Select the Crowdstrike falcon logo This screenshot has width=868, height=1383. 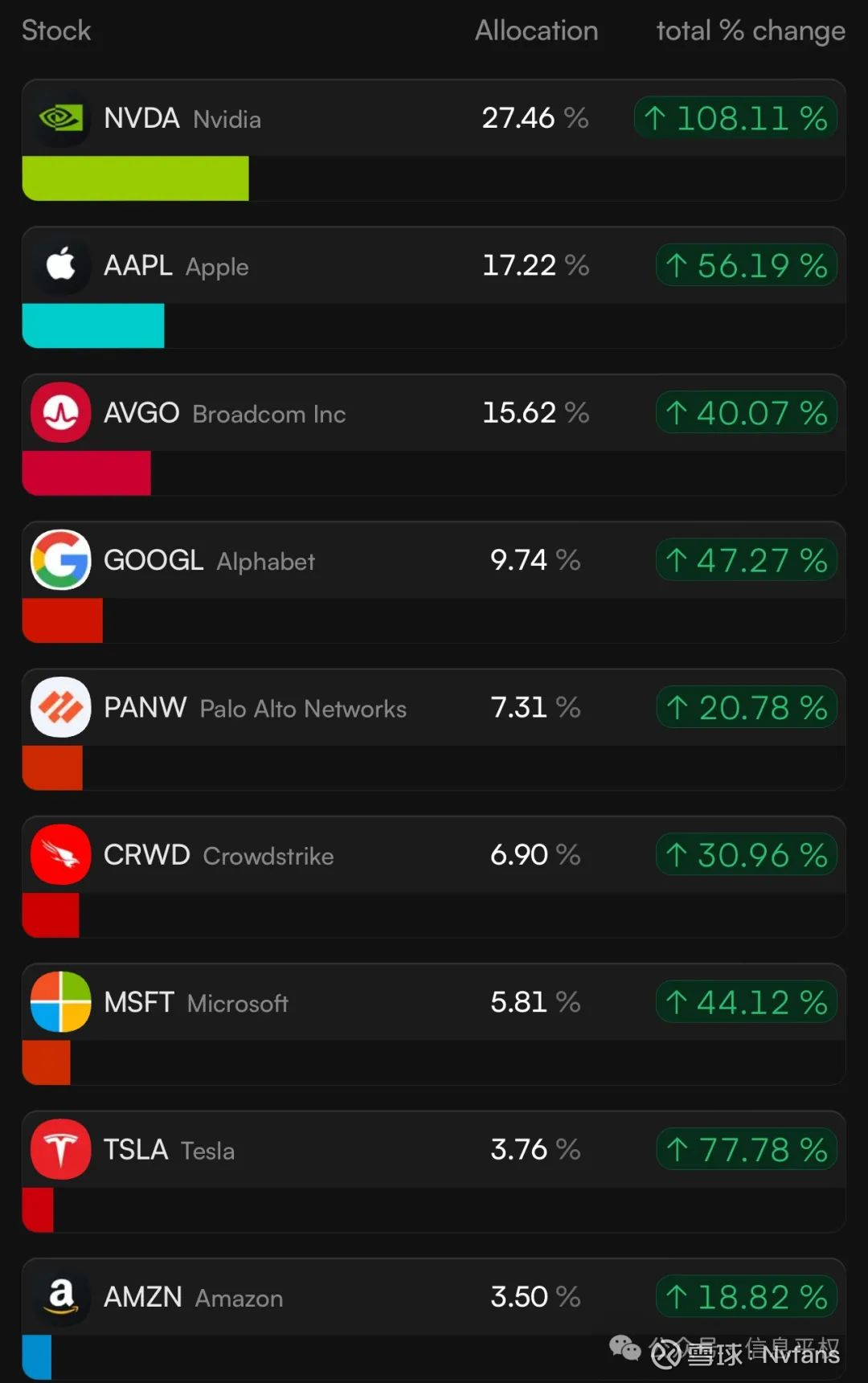click(x=60, y=854)
